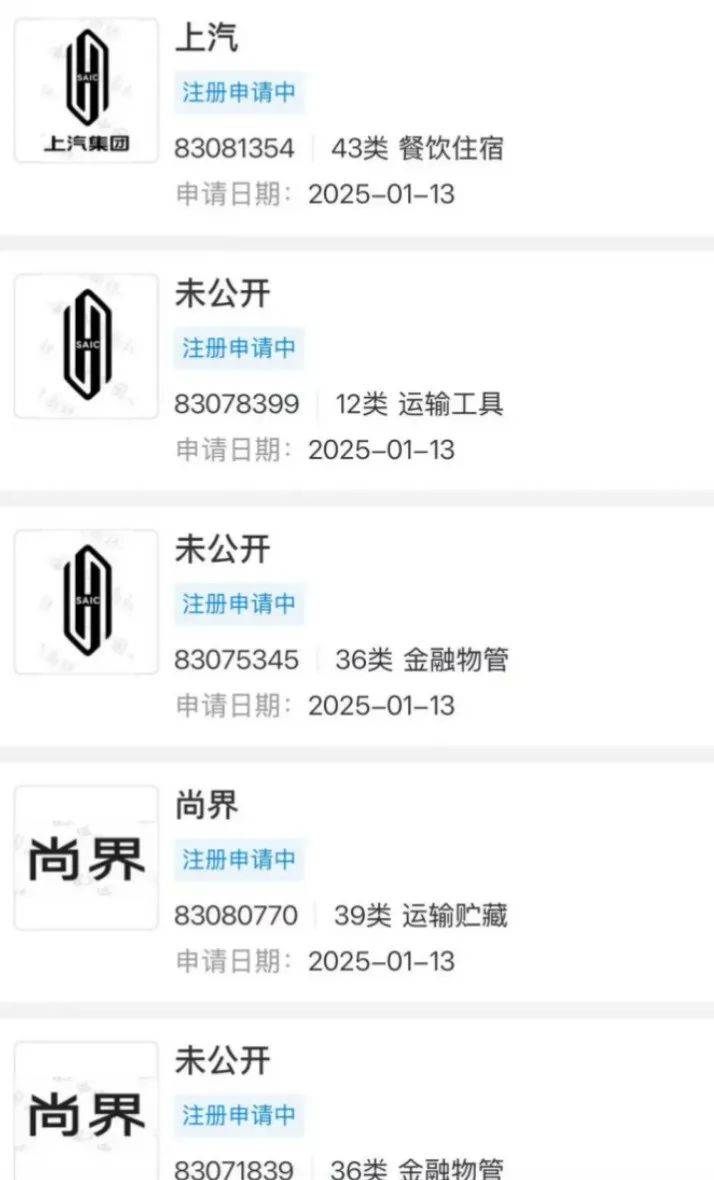The image size is (714, 1180).
Task: Open trademark record 83071839 金融物管
Action: (357, 1099)
